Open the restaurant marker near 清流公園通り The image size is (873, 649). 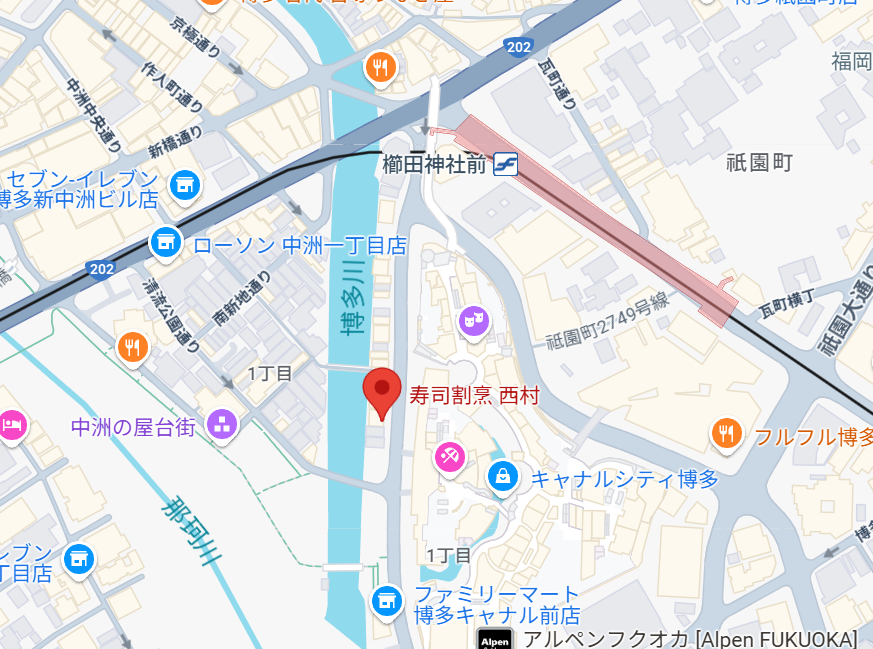pos(133,347)
